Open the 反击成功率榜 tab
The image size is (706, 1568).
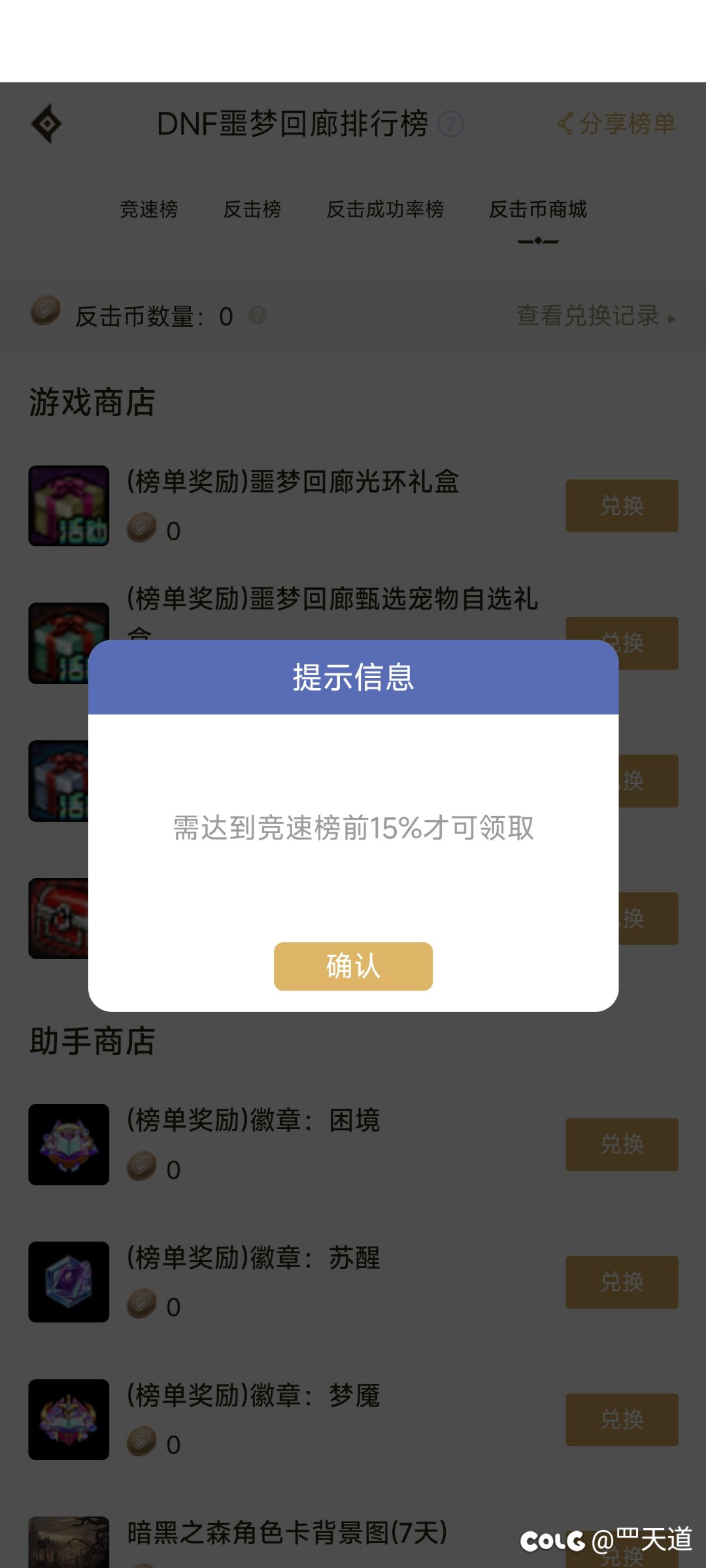coord(385,209)
